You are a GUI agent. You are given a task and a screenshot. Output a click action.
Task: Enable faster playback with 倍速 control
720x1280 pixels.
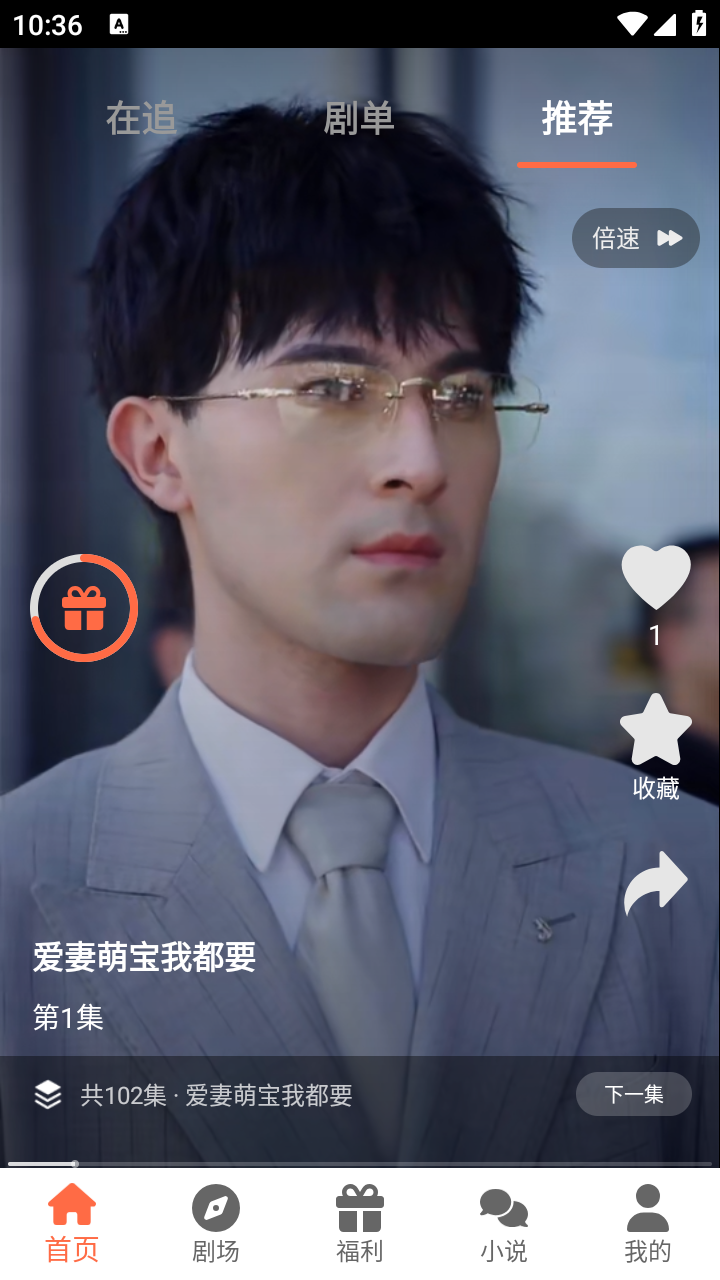(635, 238)
